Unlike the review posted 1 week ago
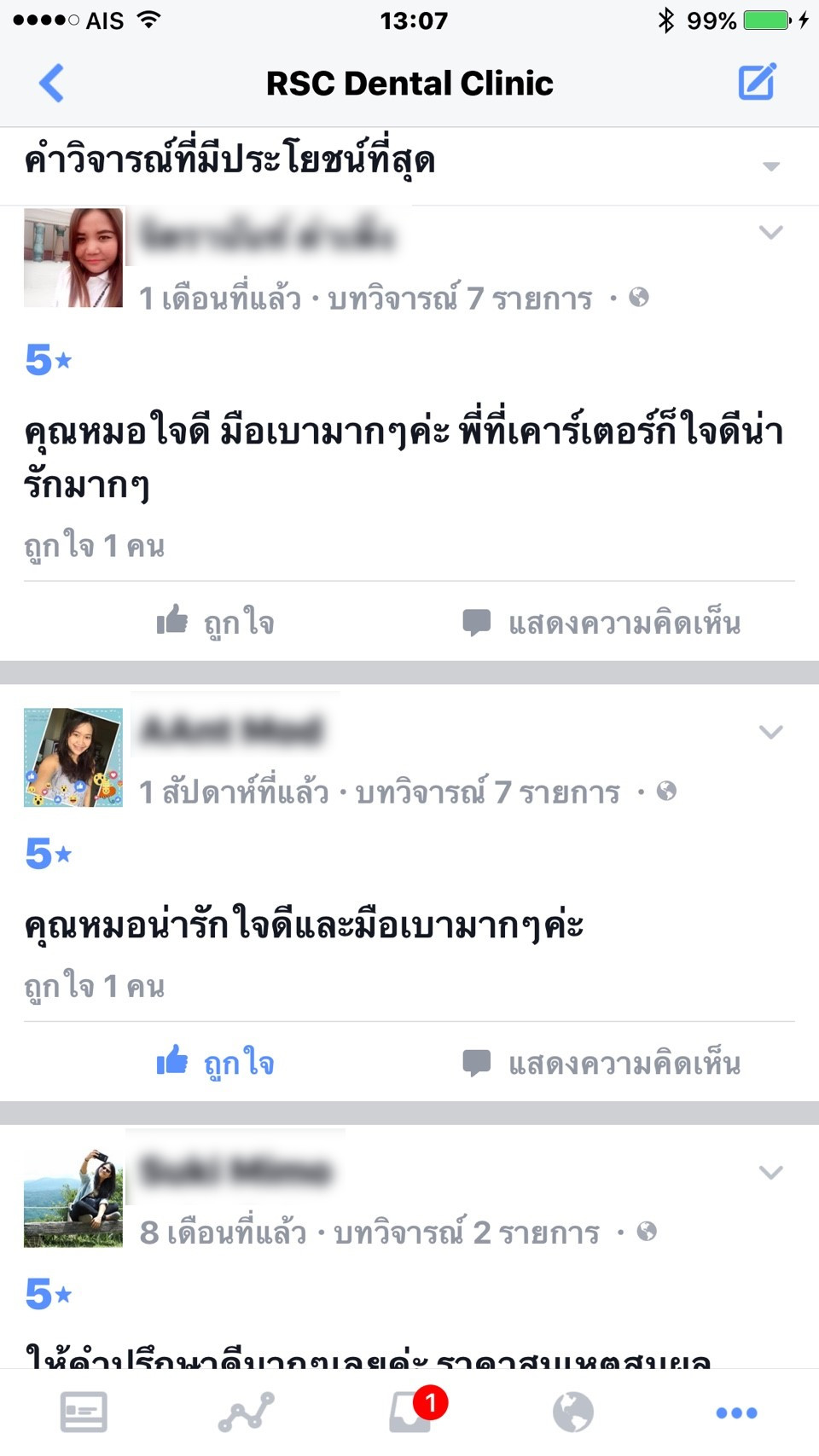The height and width of the screenshot is (1456, 819). [x=216, y=1062]
